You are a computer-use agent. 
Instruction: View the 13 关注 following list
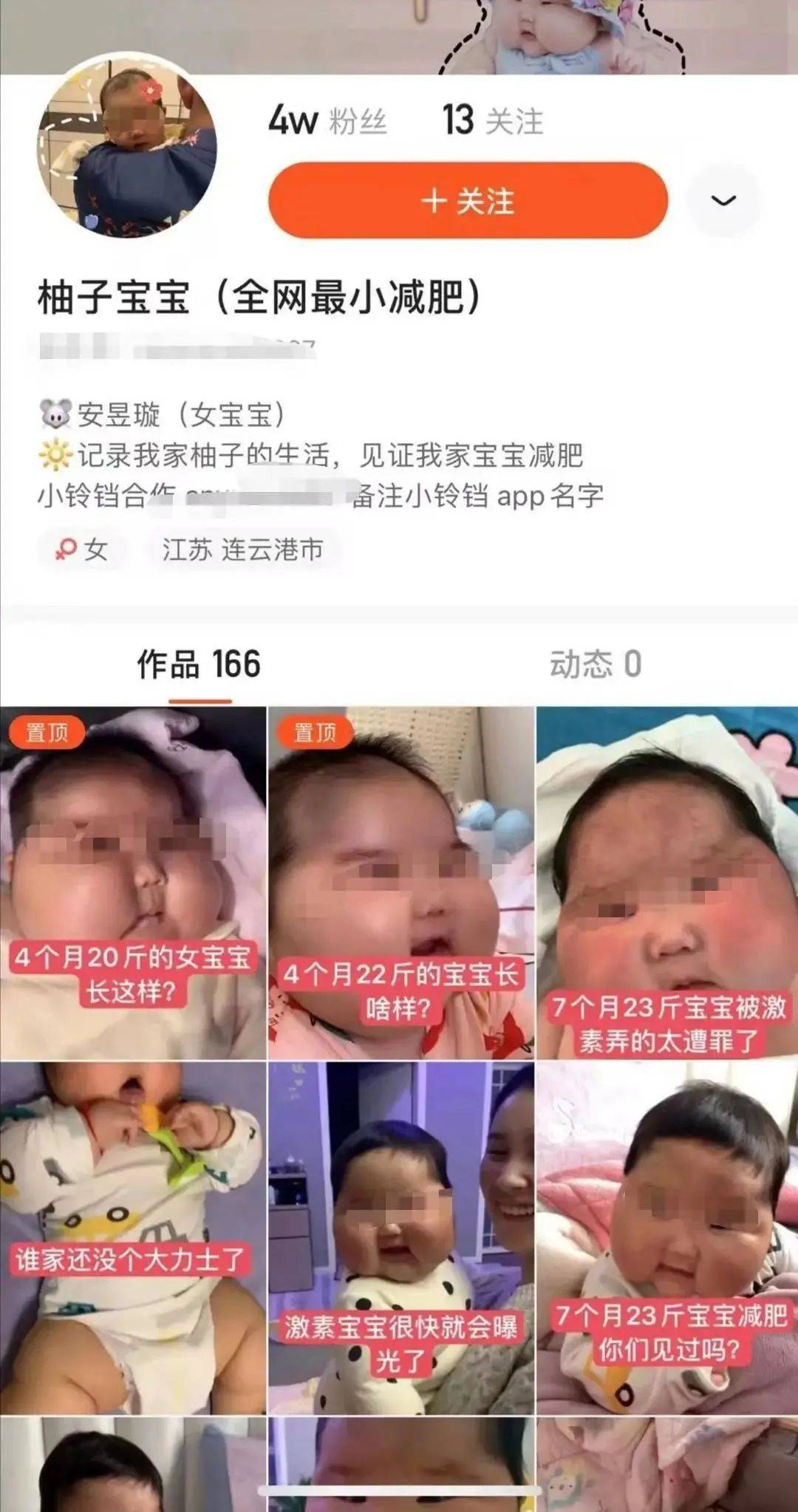point(493,120)
